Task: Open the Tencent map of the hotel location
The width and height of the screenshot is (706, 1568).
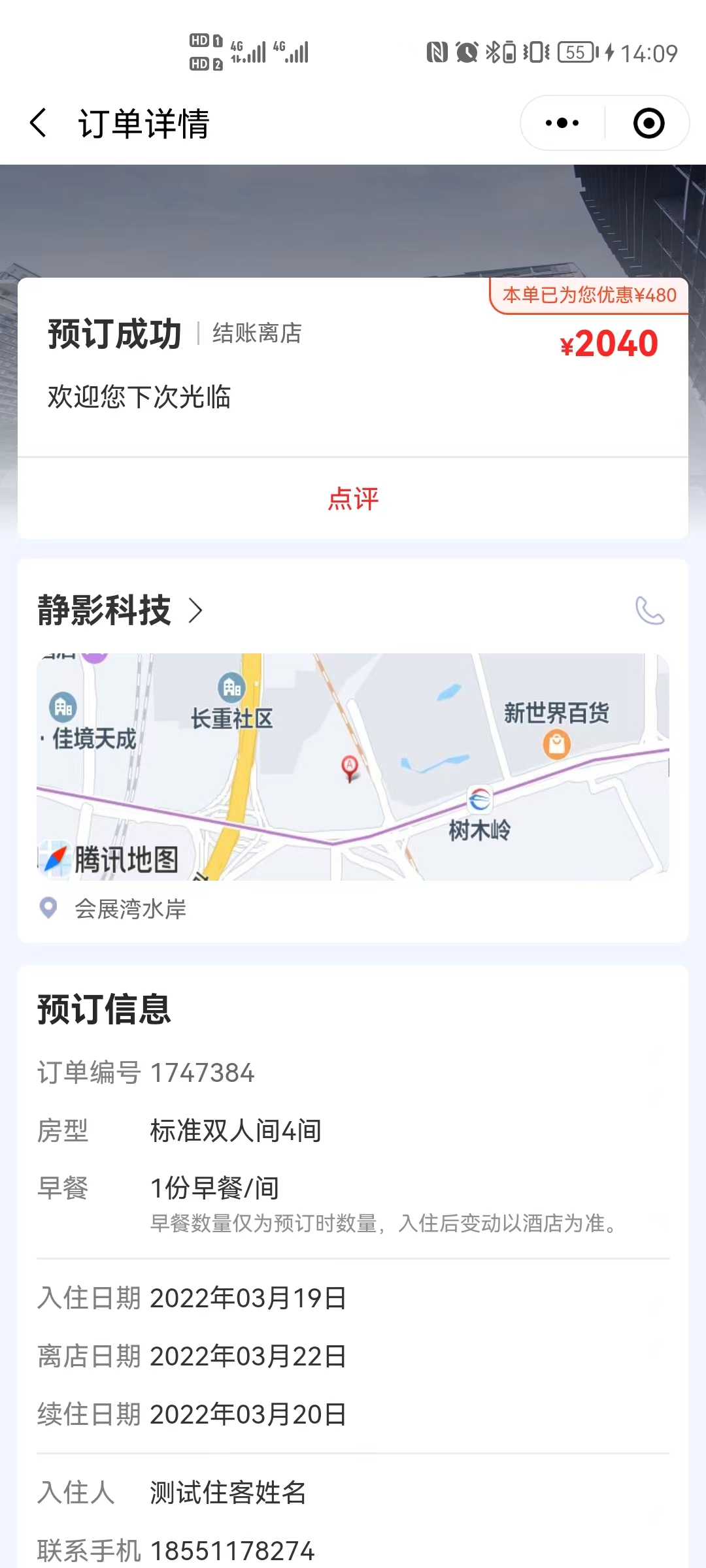Action: [x=353, y=767]
